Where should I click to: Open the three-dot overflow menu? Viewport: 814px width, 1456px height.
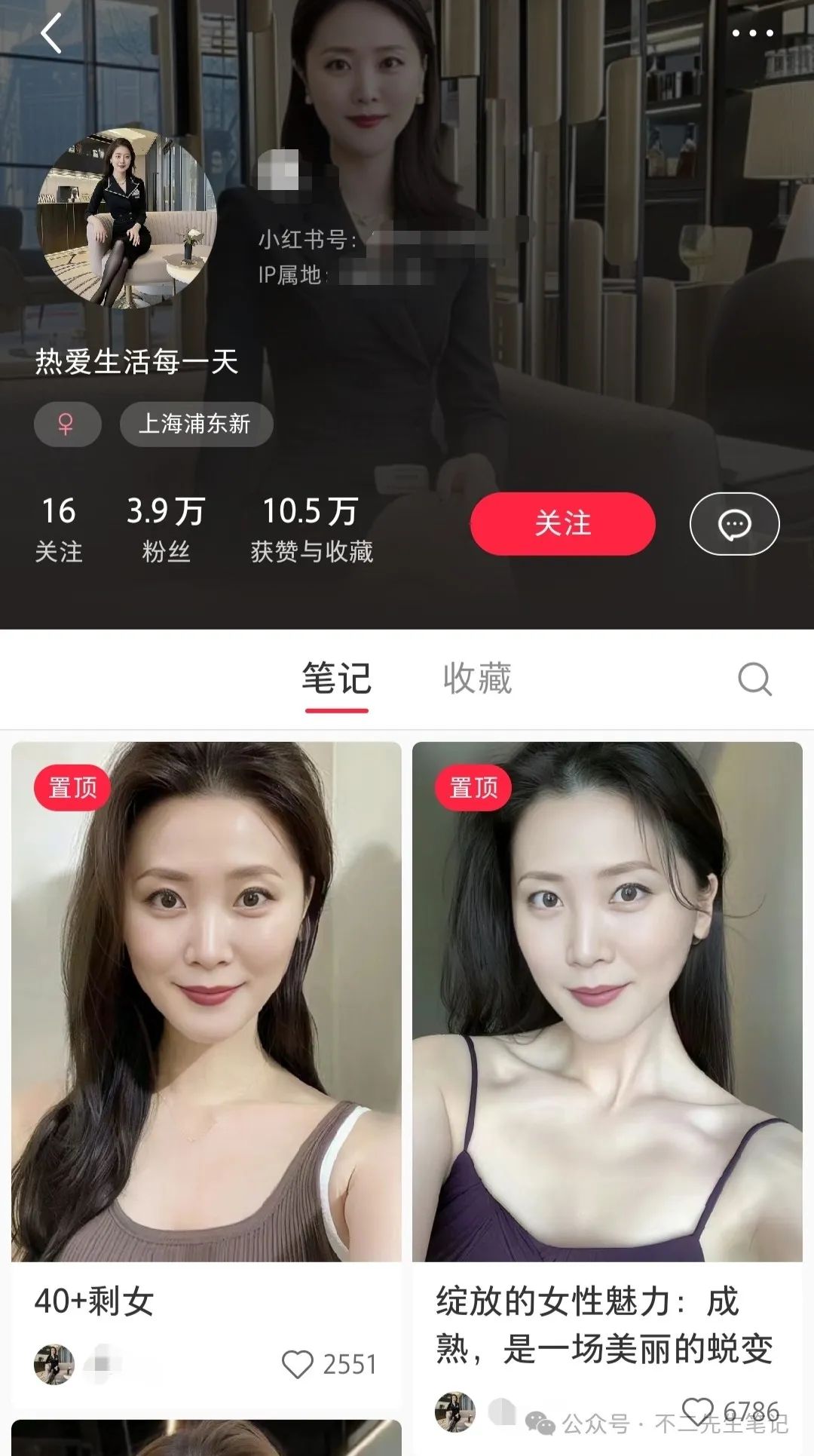coord(752,33)
